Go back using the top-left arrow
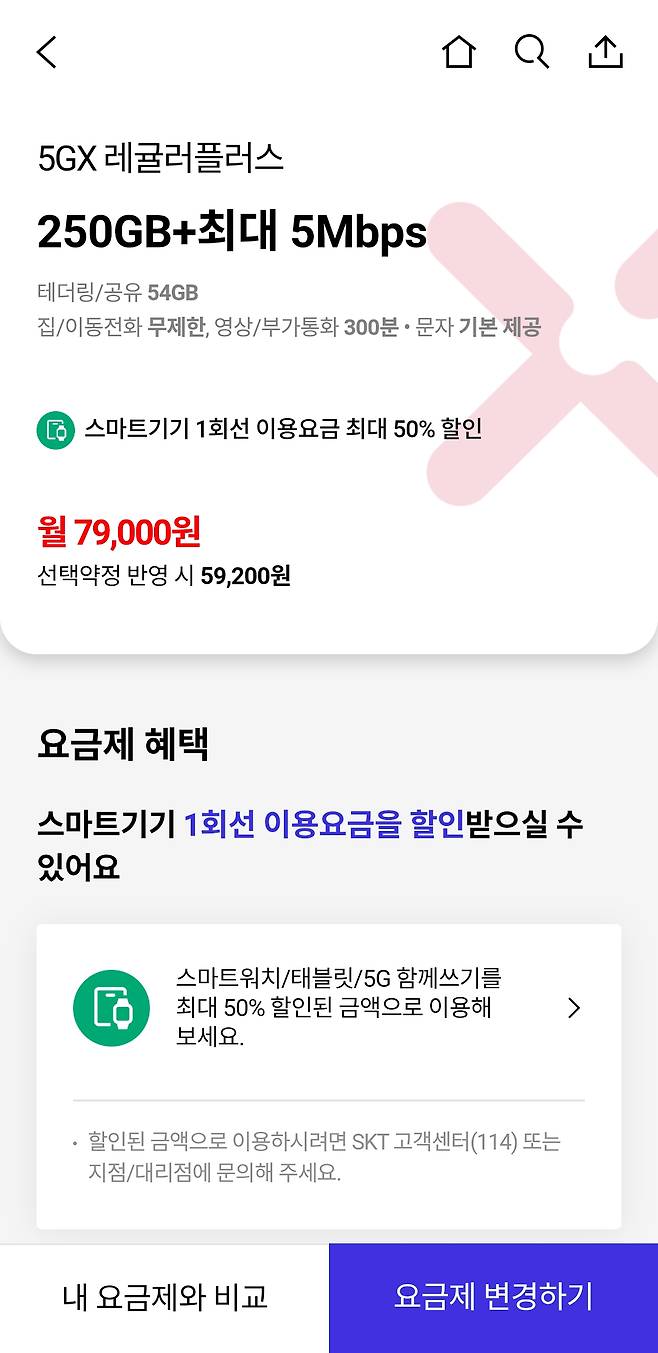 click(x=47, y=52)
